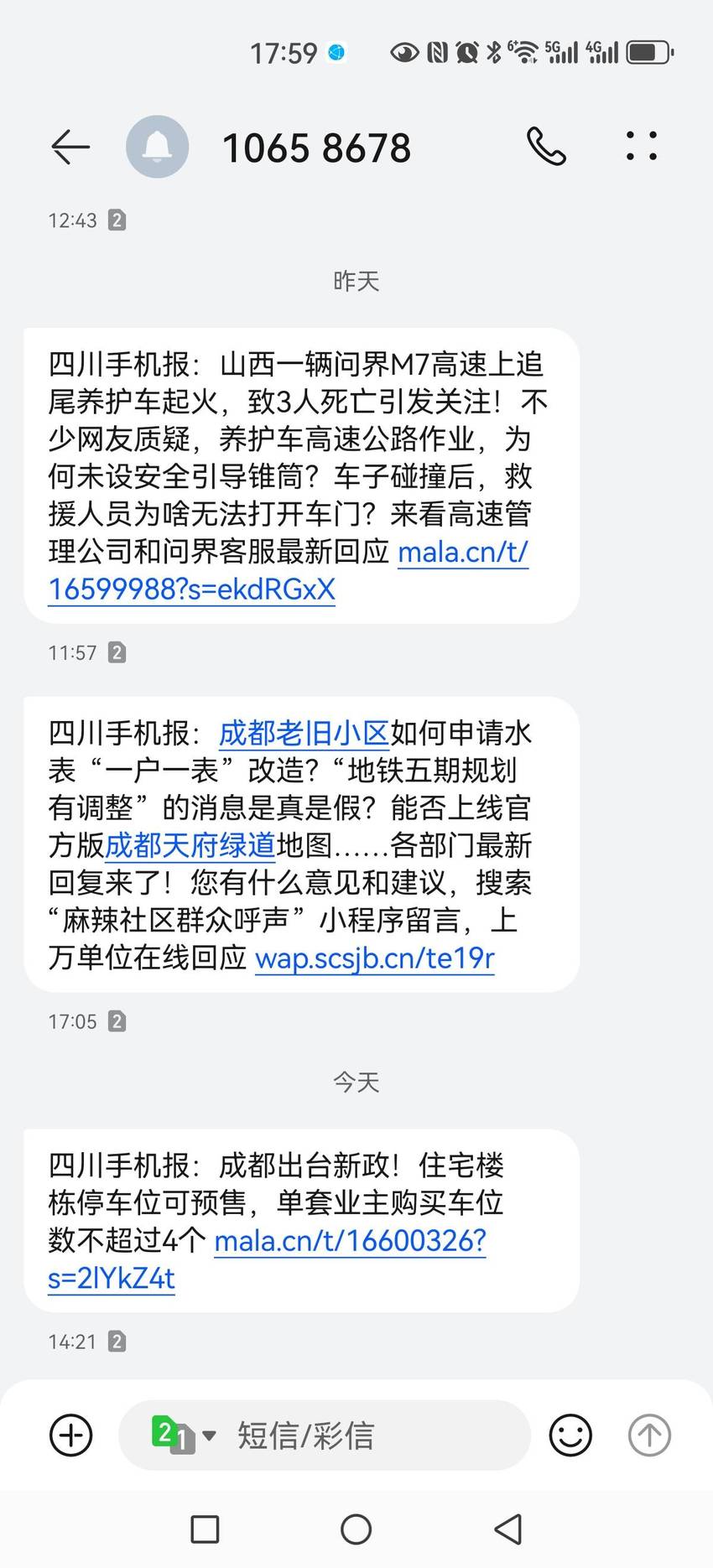713x1568 pixels.
Task: Tap the plus attachment button
Action: [71, 1435]
